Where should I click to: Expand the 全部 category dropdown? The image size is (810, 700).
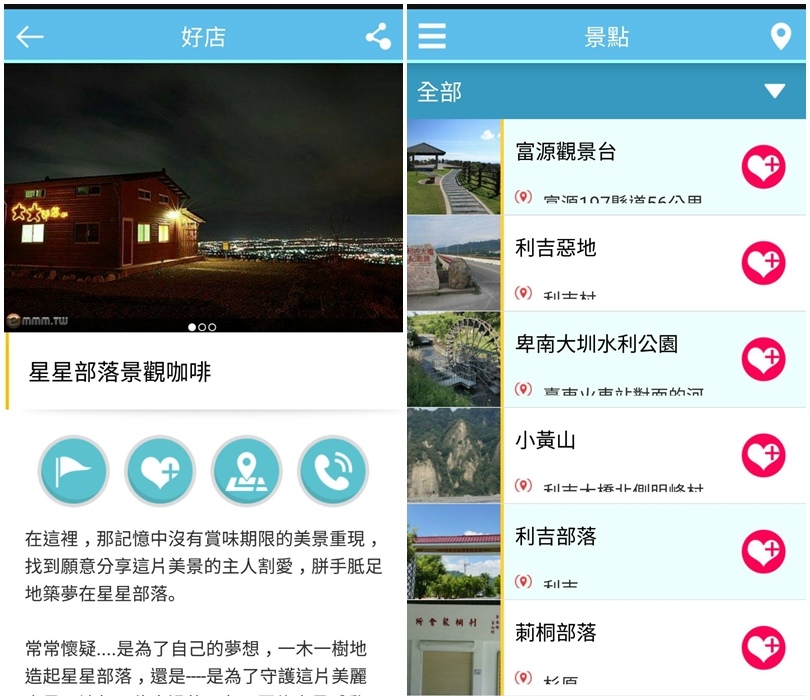point(775,91)
